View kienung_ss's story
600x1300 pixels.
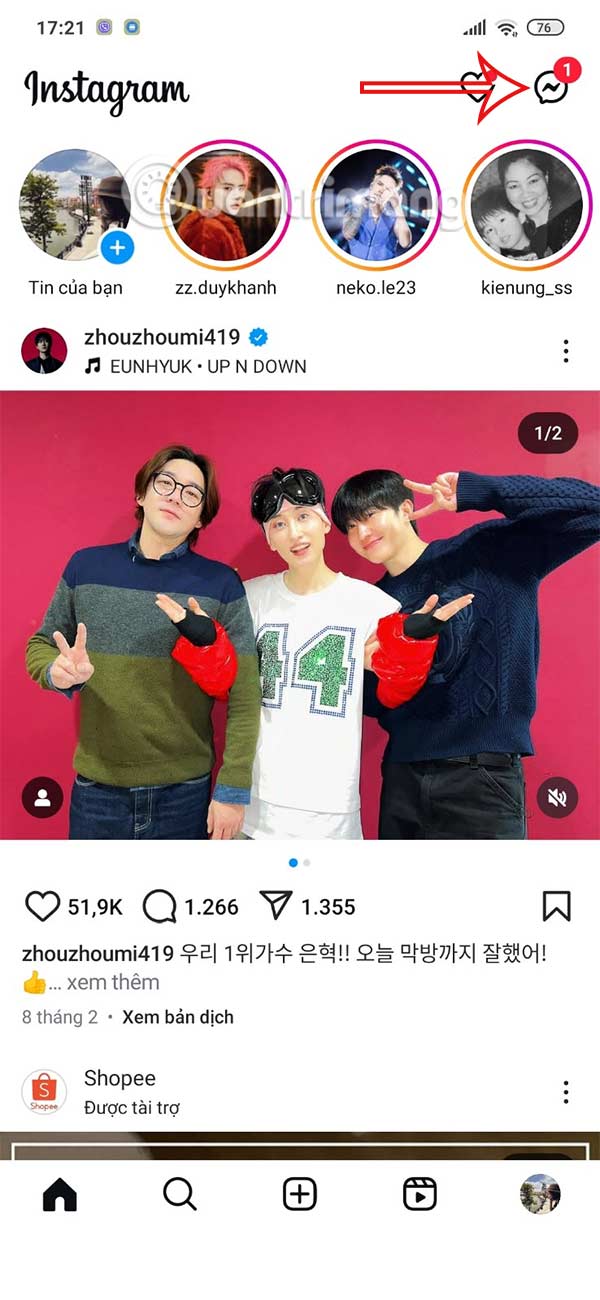coord(527,213)
